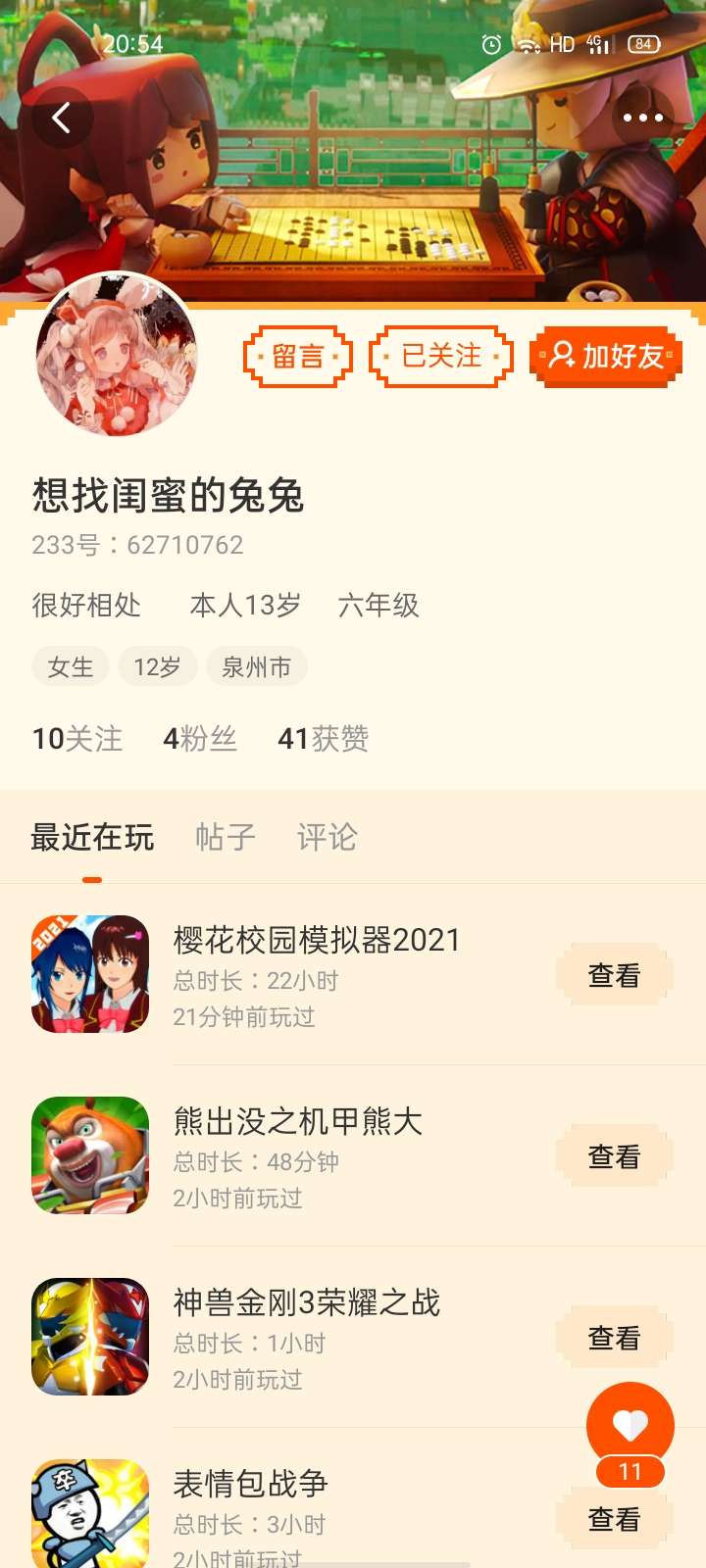Open the user's profile avatar
Image resolution: width=706 pixels, height=1568 pixels.
pos(117,356)
